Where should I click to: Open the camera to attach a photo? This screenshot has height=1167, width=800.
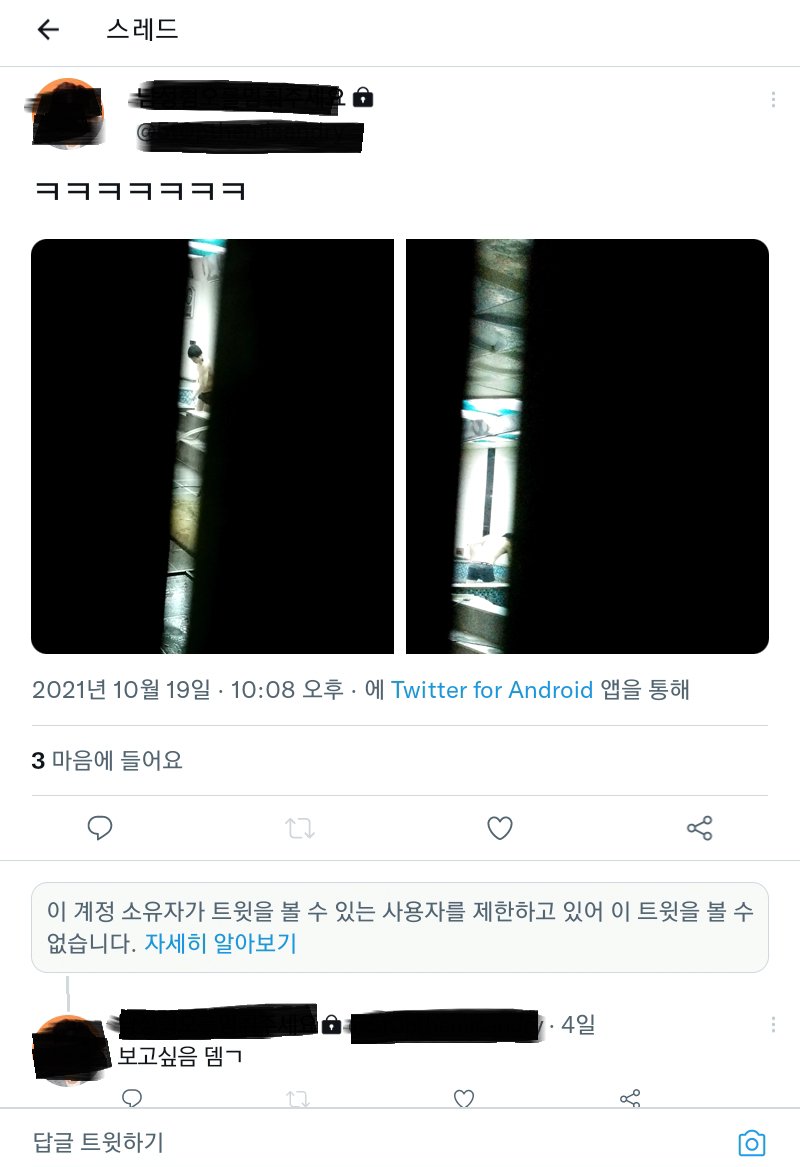[751, 1143]
